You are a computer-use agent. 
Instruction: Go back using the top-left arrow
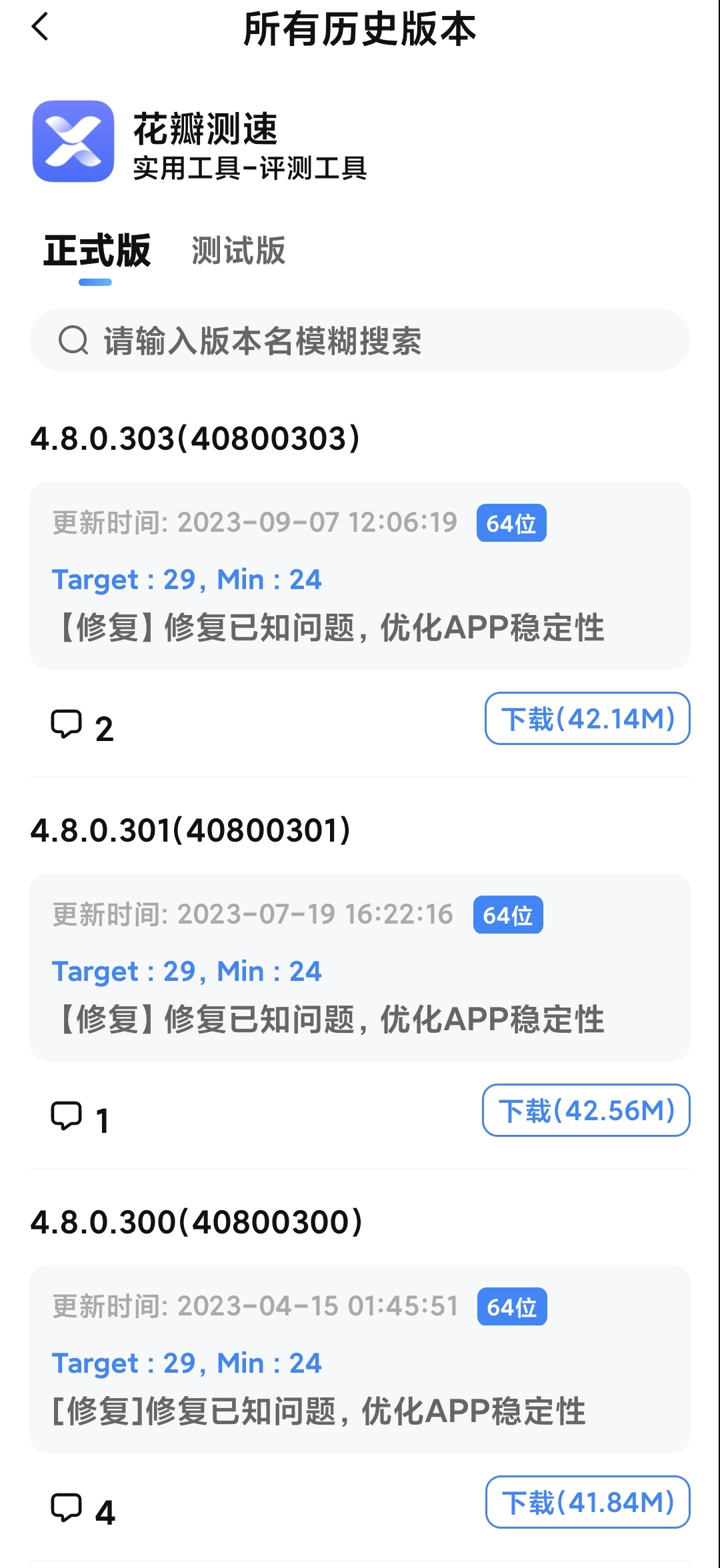[x=41, y=27]
